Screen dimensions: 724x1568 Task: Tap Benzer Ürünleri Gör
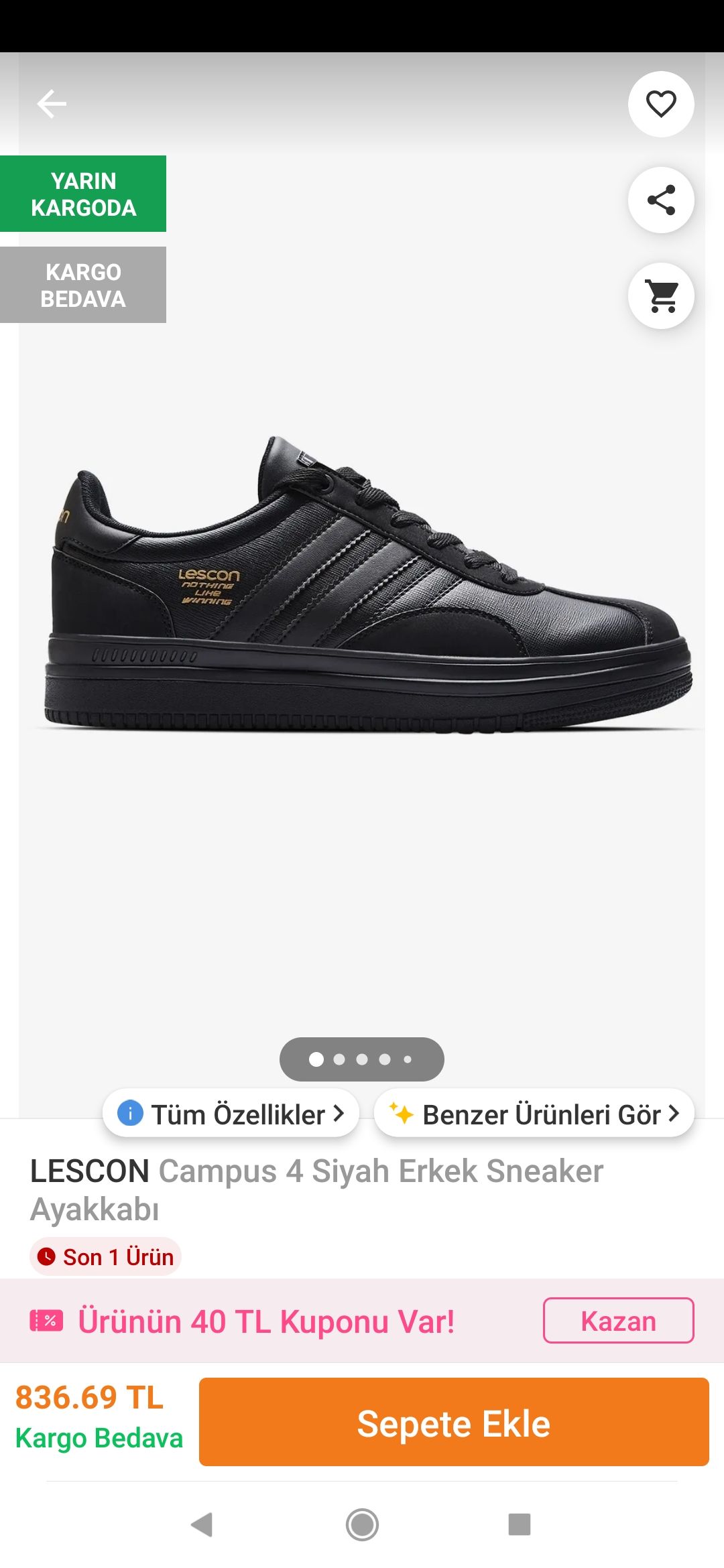click(x=534, y=1114)
